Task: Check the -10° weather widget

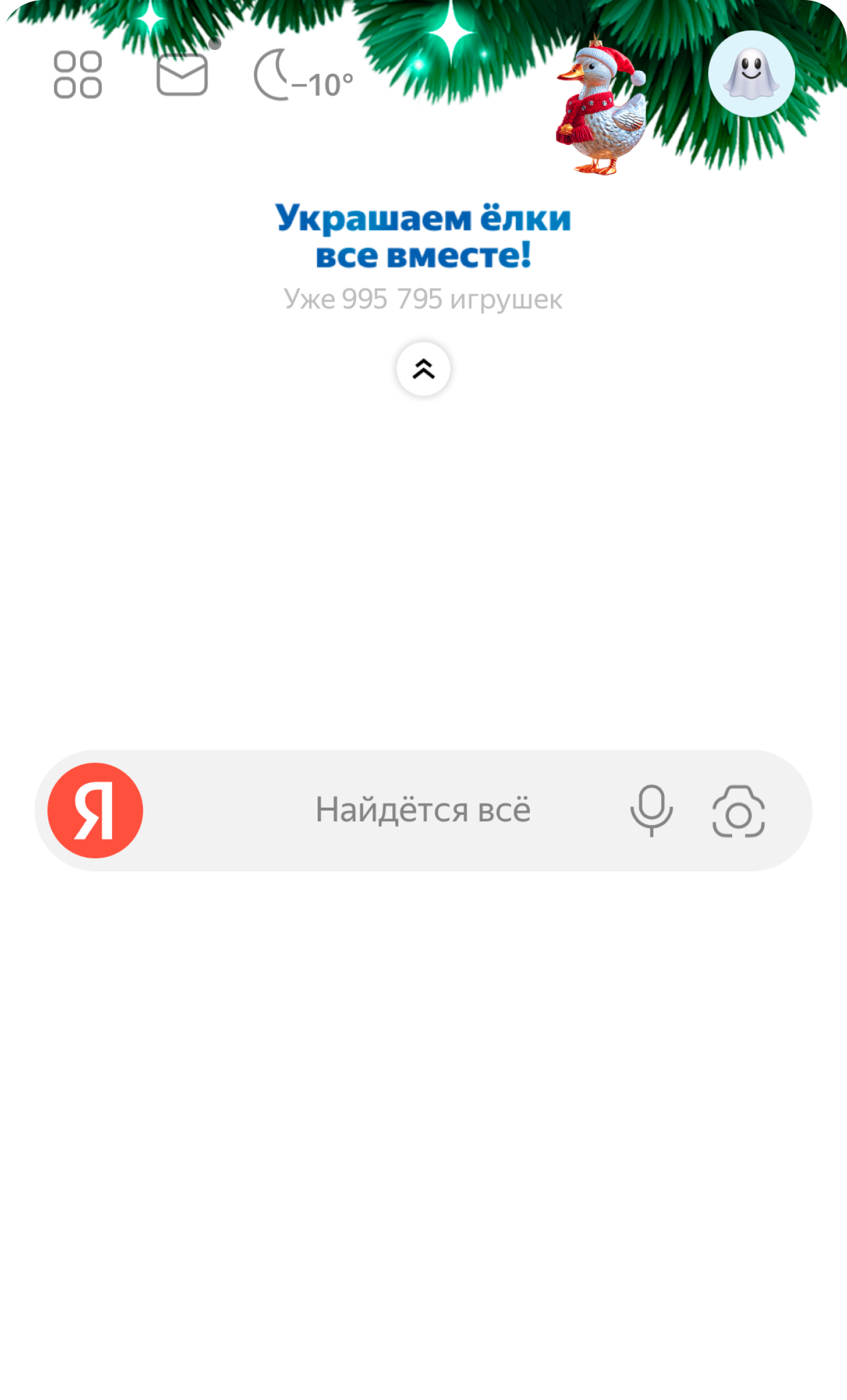Action: (304, 76)
